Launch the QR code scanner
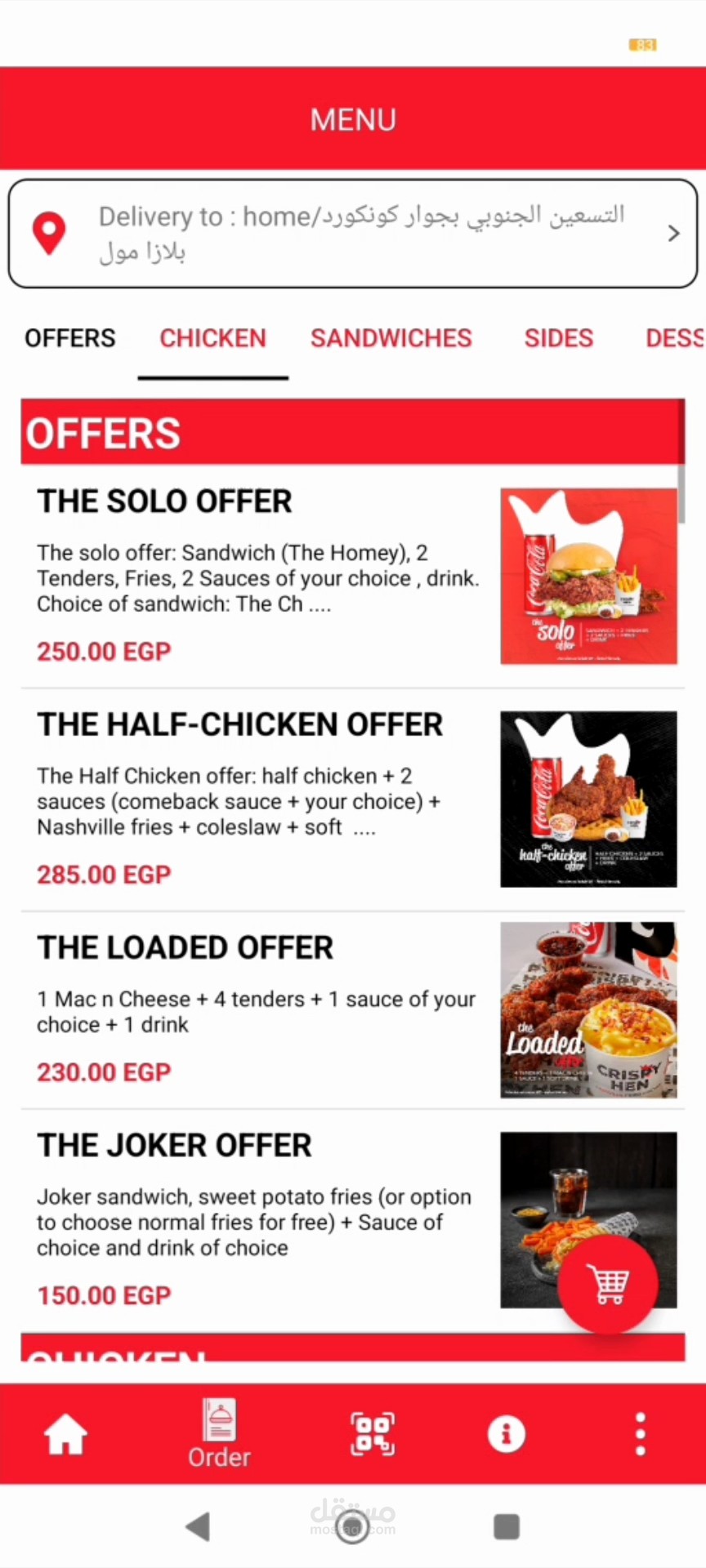The height and width of the screenshot is (1568, 706). (x=373, y=1434)
